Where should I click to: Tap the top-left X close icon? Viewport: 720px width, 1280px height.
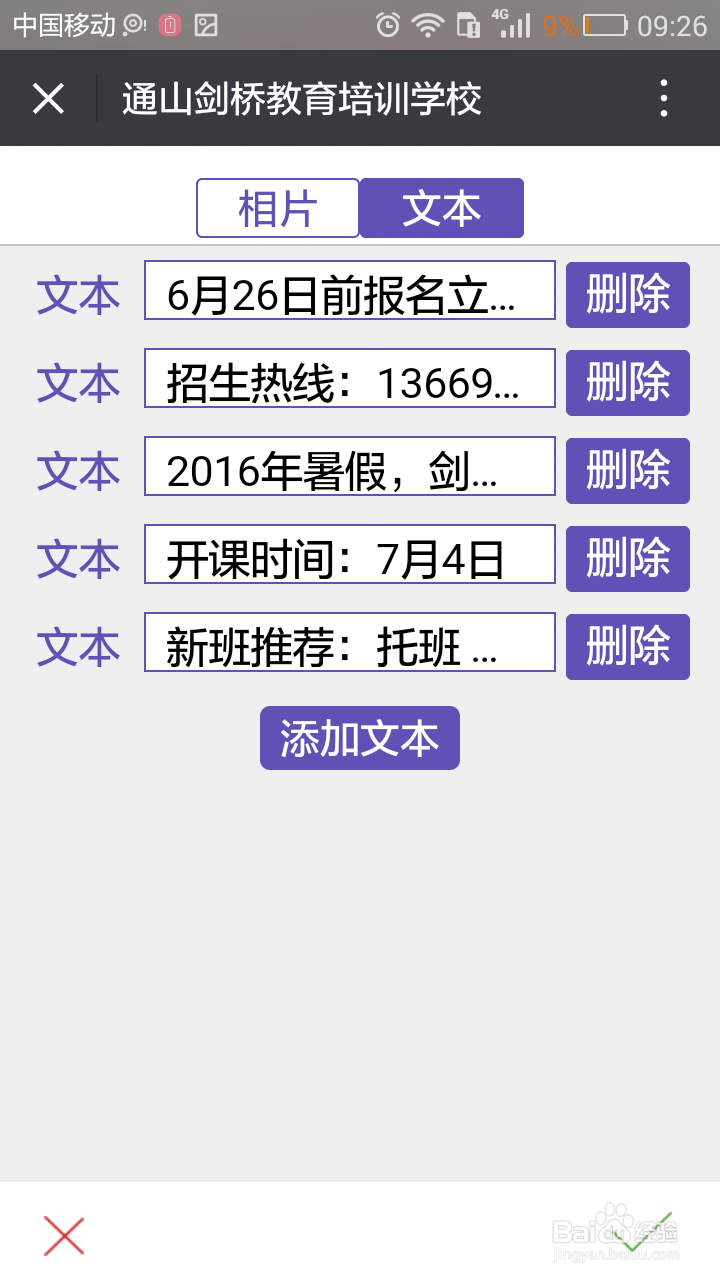click(48, 98)
